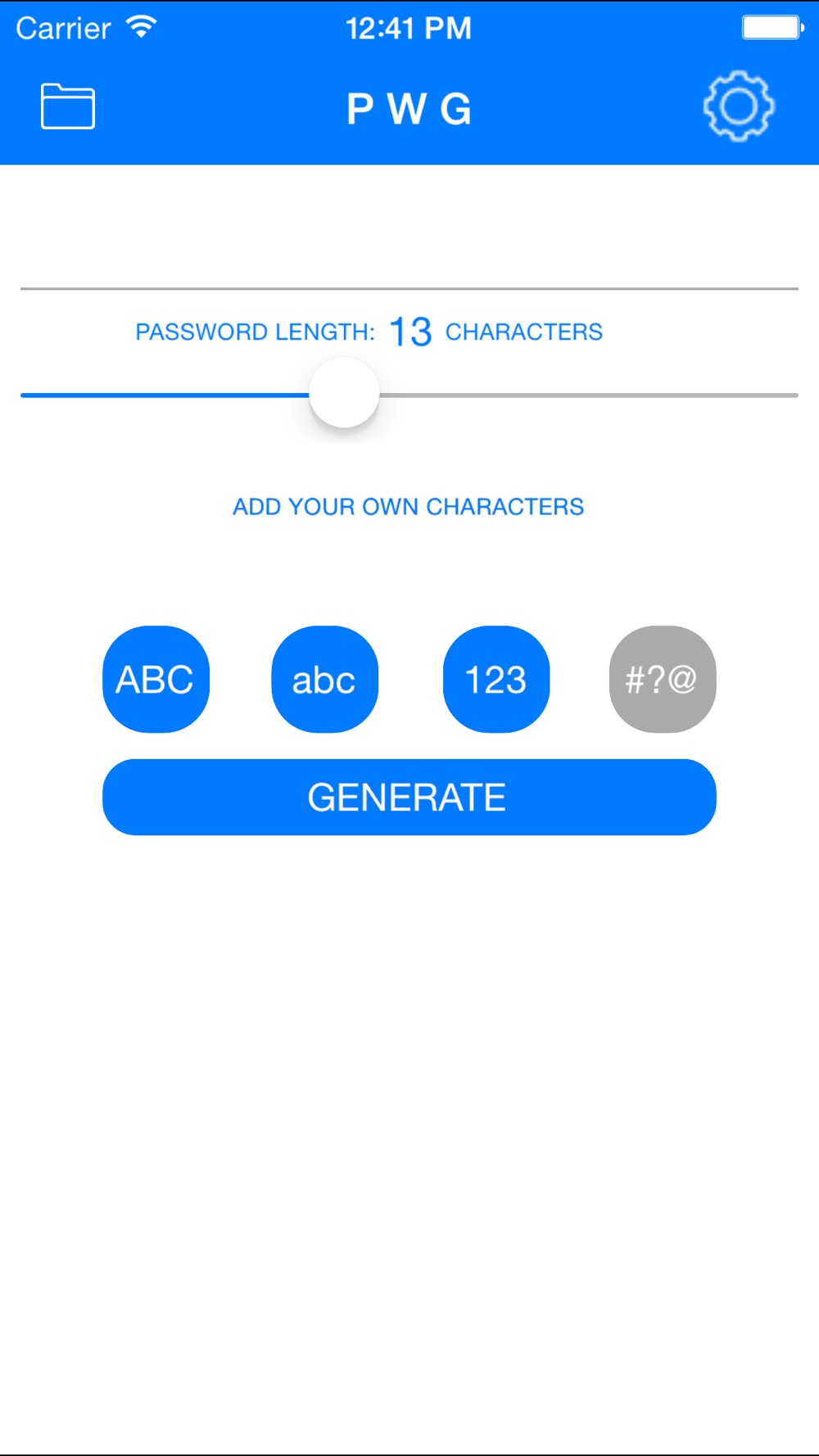
Task: Generate a new password
Action: [x=409, y=797]
